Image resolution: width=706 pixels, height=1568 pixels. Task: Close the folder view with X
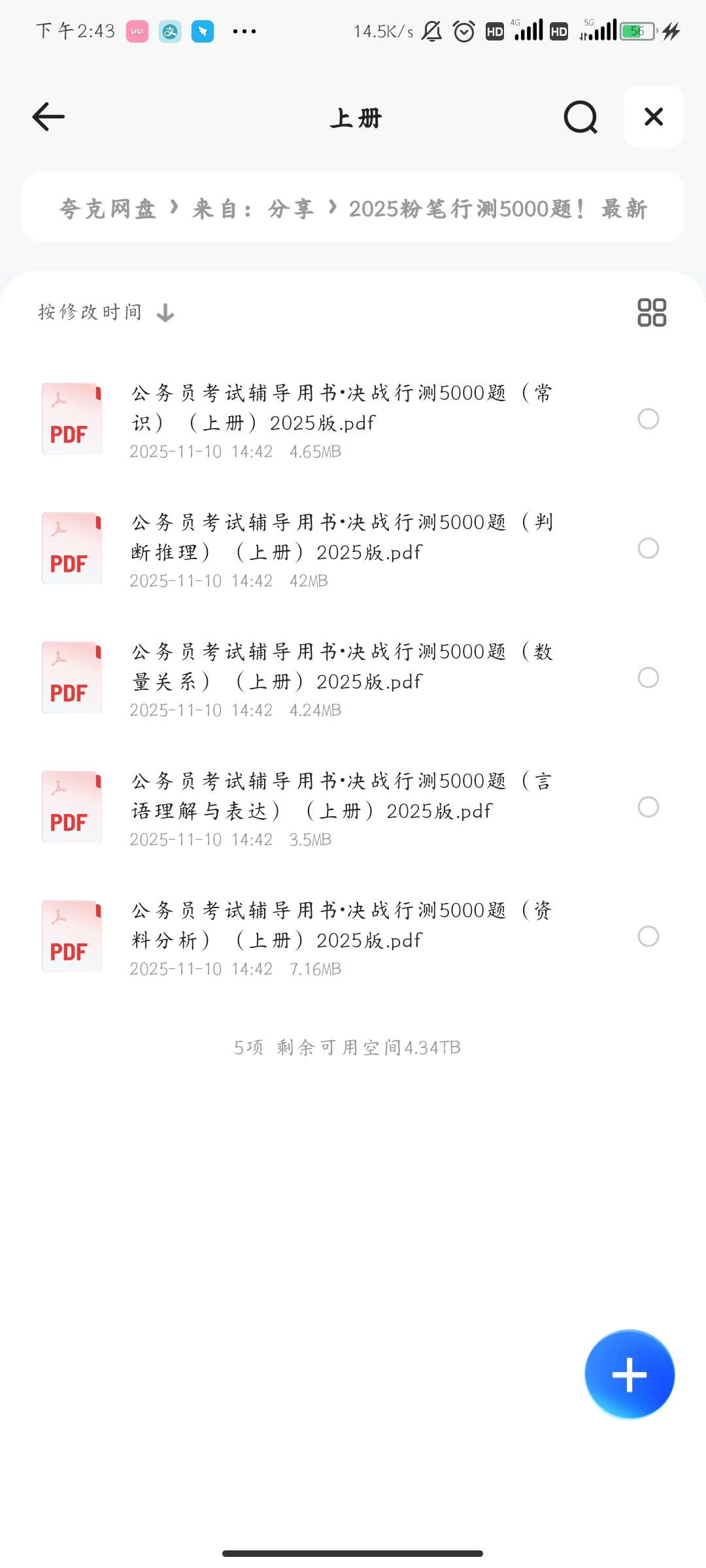coord(654,117)
